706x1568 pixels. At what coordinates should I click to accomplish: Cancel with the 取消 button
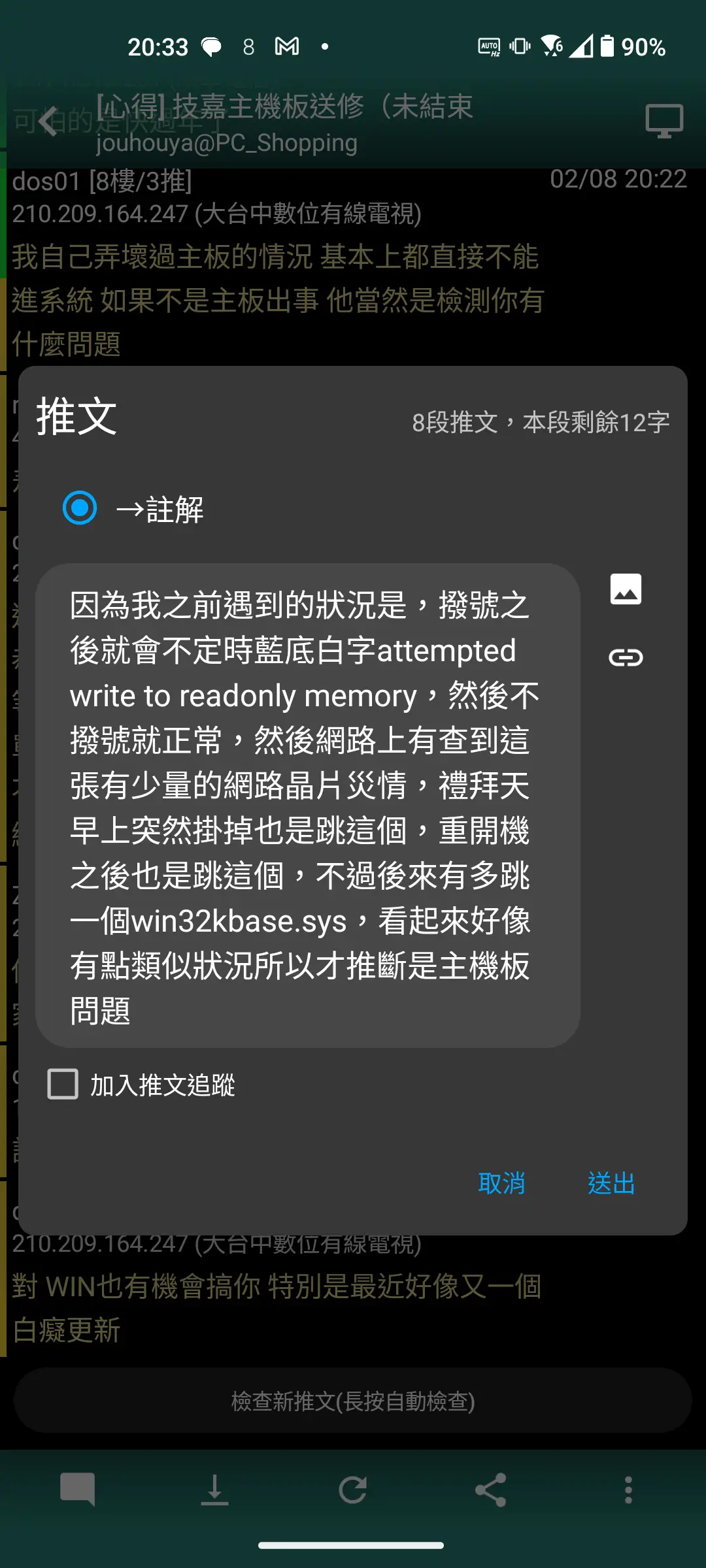pyautogui.click(x=501, y=1183)
